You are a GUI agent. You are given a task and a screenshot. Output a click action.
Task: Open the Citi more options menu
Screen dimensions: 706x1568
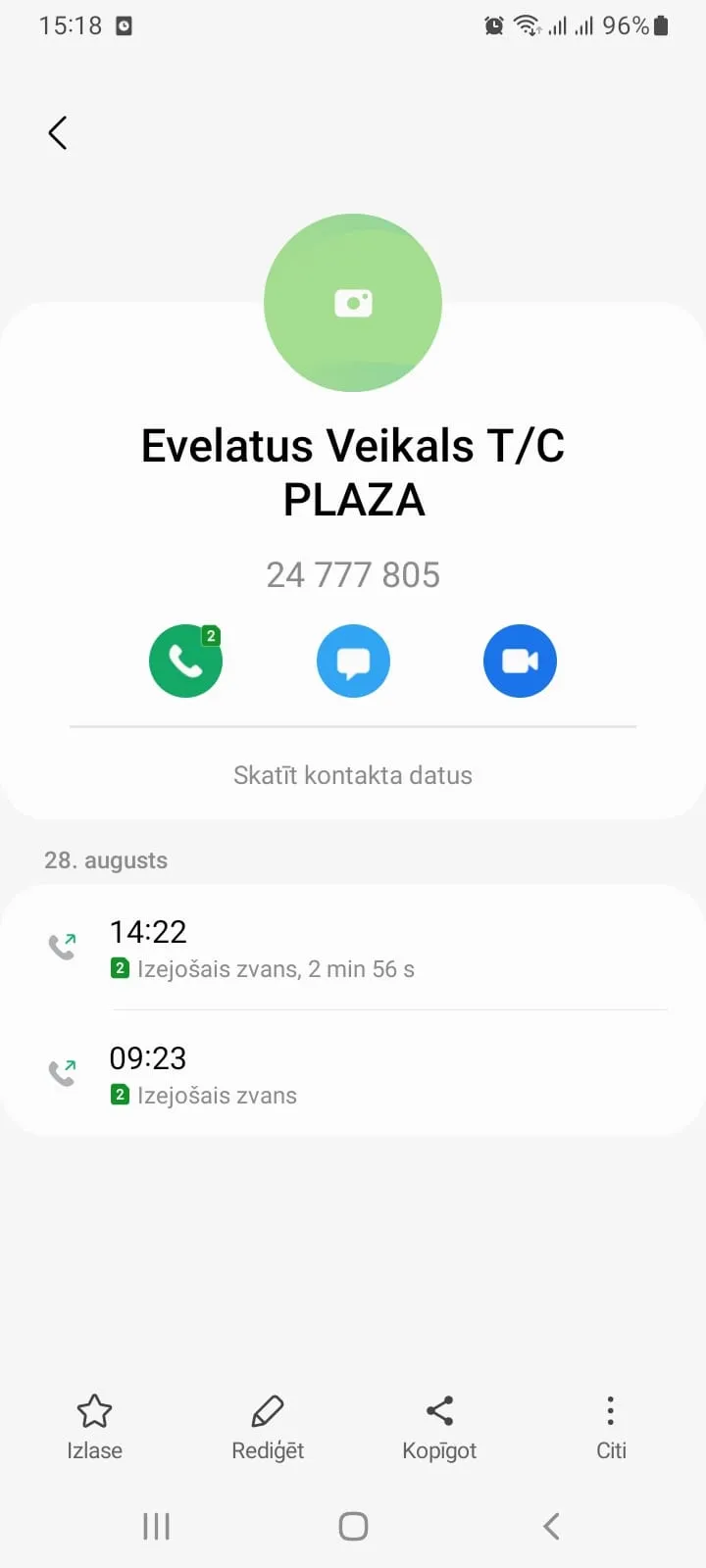point(611,1429)
